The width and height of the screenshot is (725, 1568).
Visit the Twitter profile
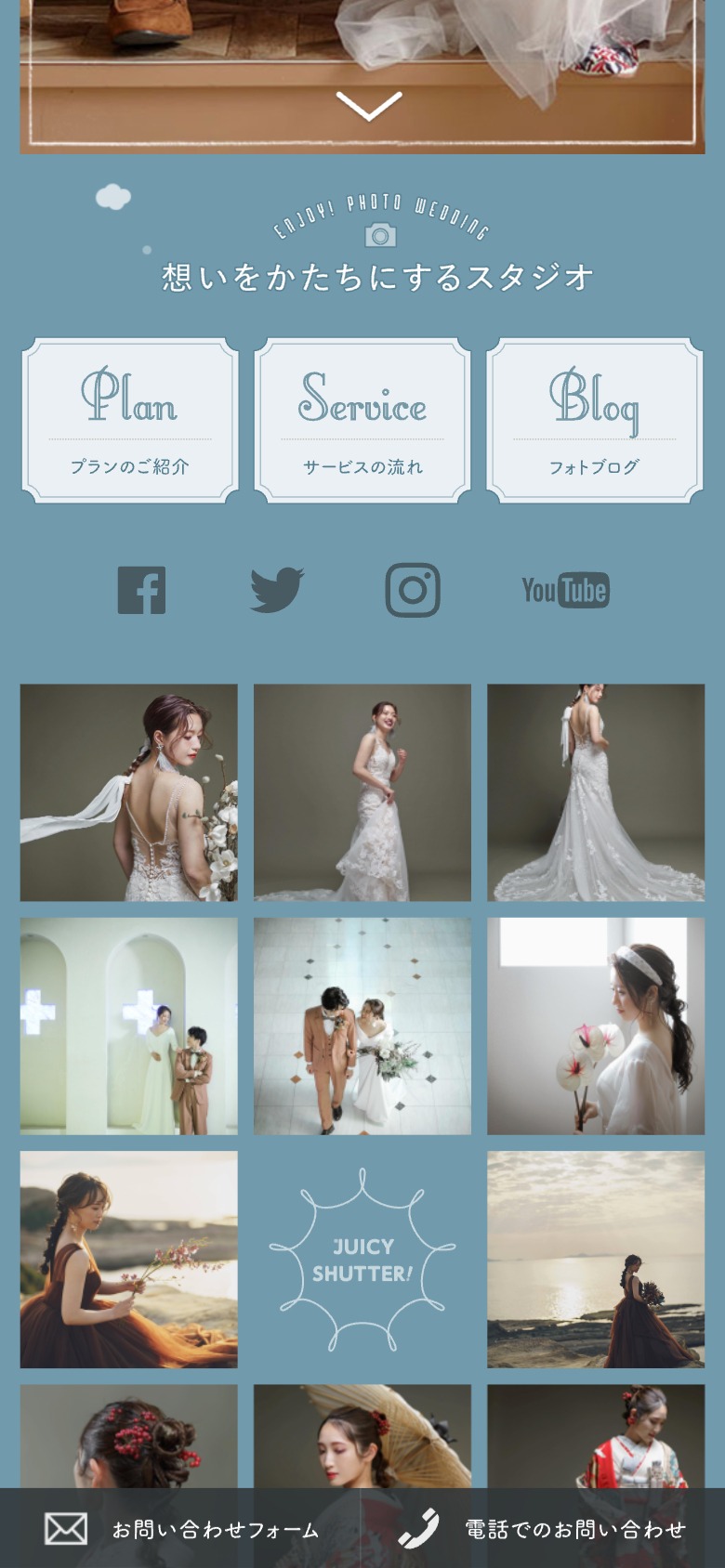point(277,590)
